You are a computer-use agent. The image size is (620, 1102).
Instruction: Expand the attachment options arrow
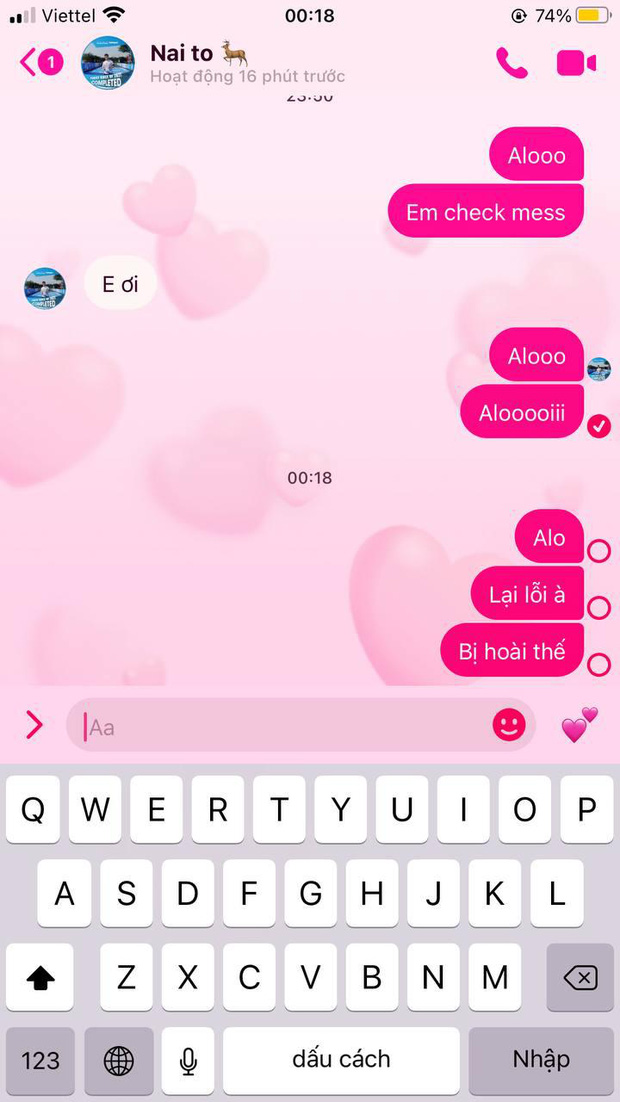[34, 725]
